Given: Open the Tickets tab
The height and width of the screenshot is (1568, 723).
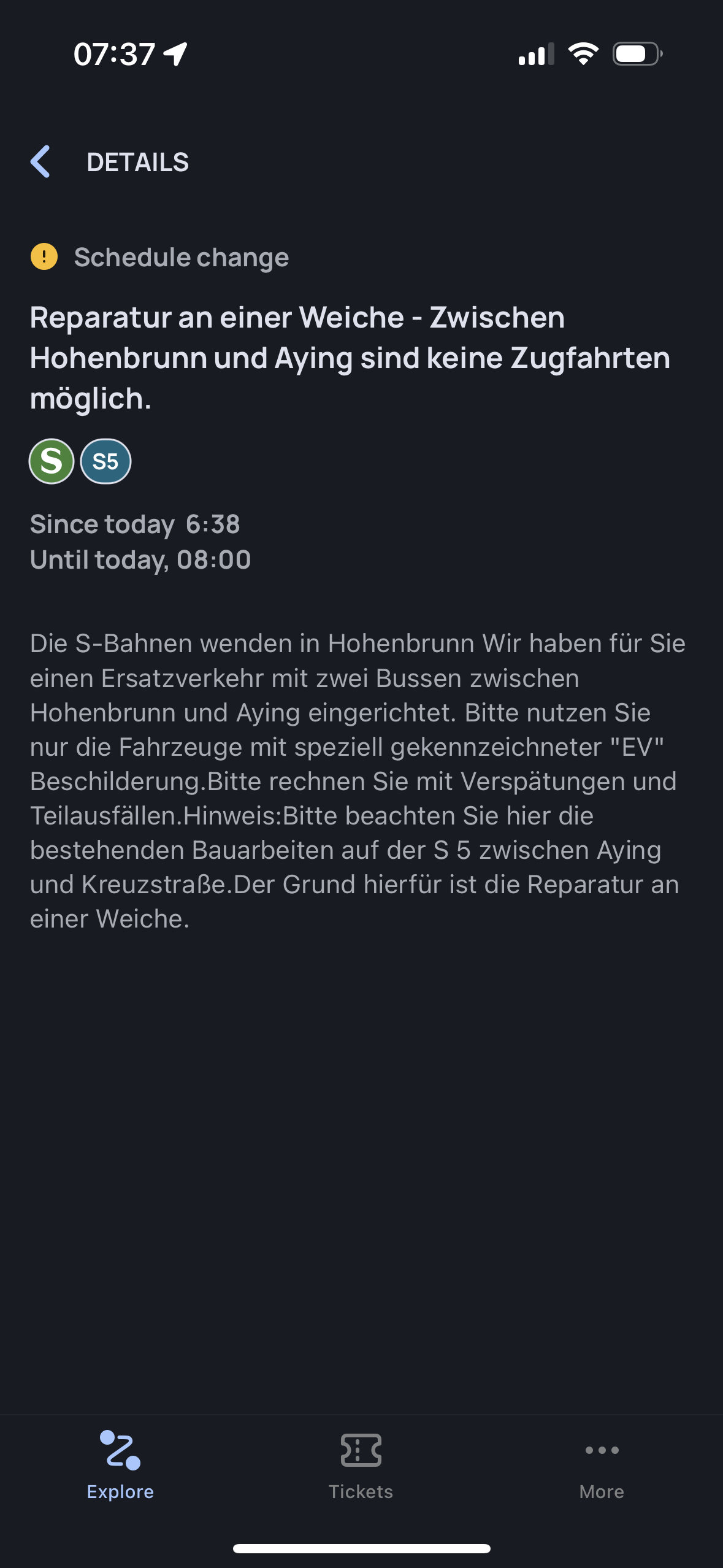Looking at the screenshot, I should click(361, 1466).
